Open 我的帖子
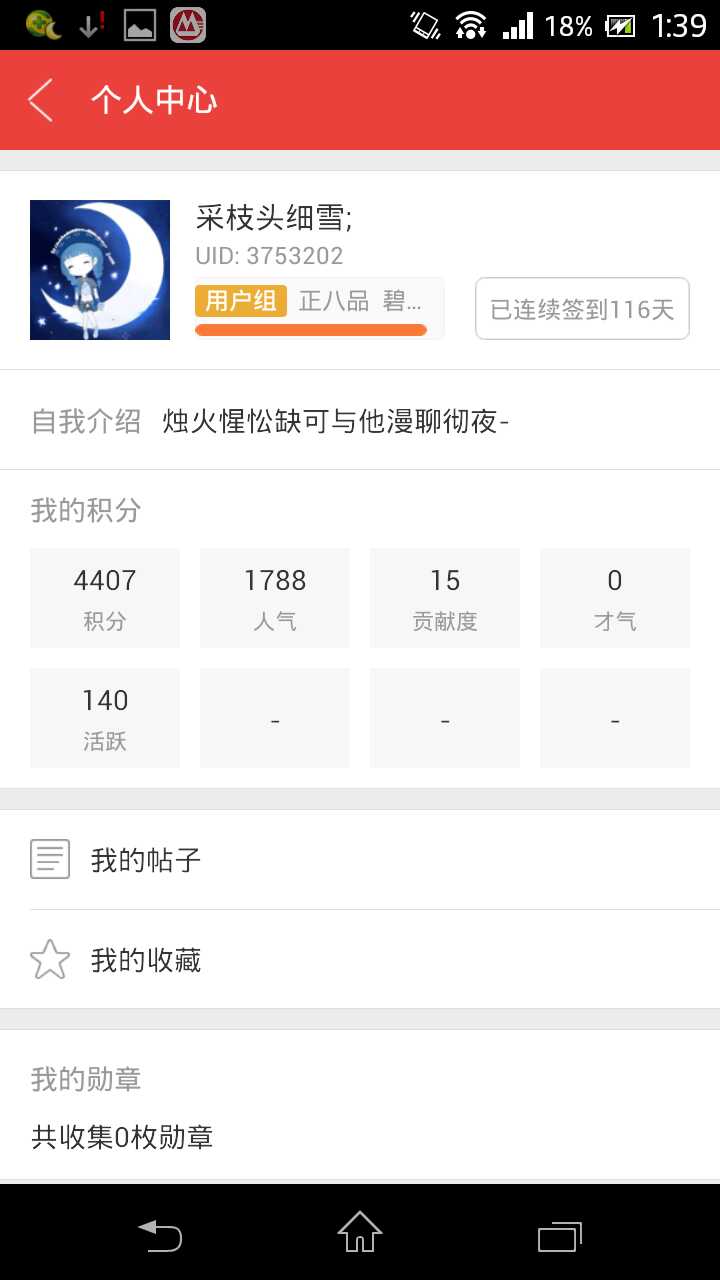The image size is (720, 1280). tap(360, 860)
